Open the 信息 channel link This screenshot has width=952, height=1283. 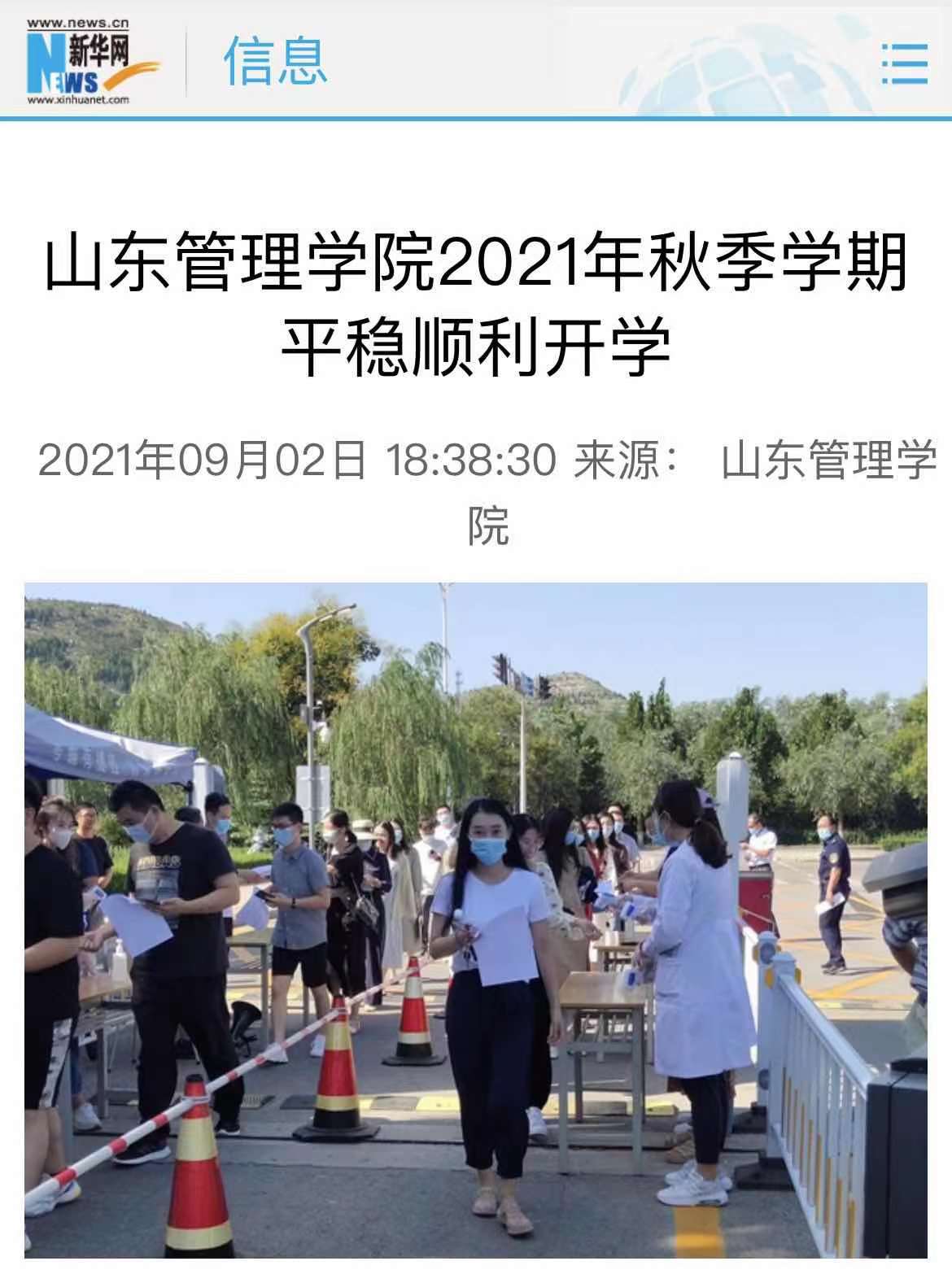(275, 61)
